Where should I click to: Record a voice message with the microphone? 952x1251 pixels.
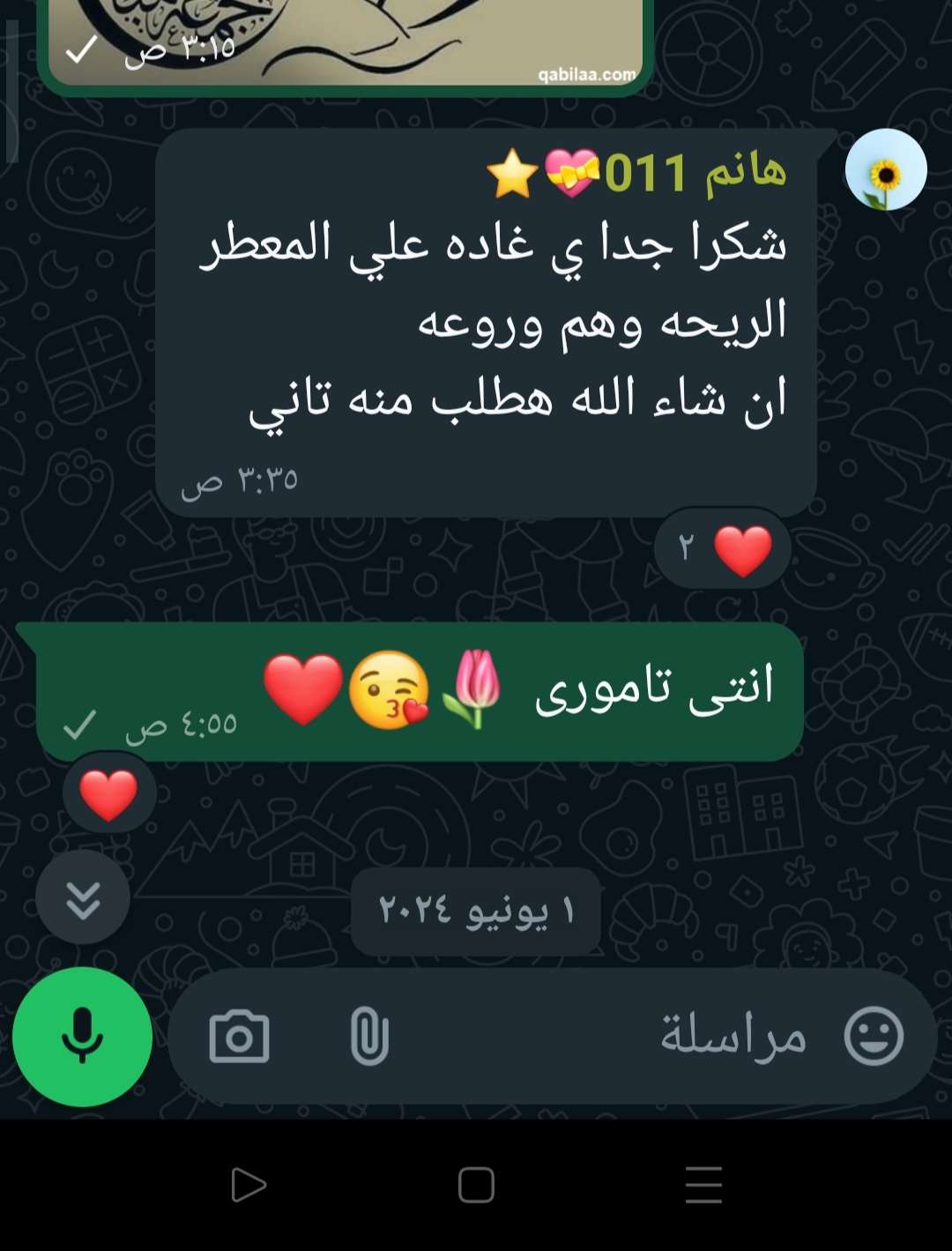pyautogui.click(x=82, y=1036)
